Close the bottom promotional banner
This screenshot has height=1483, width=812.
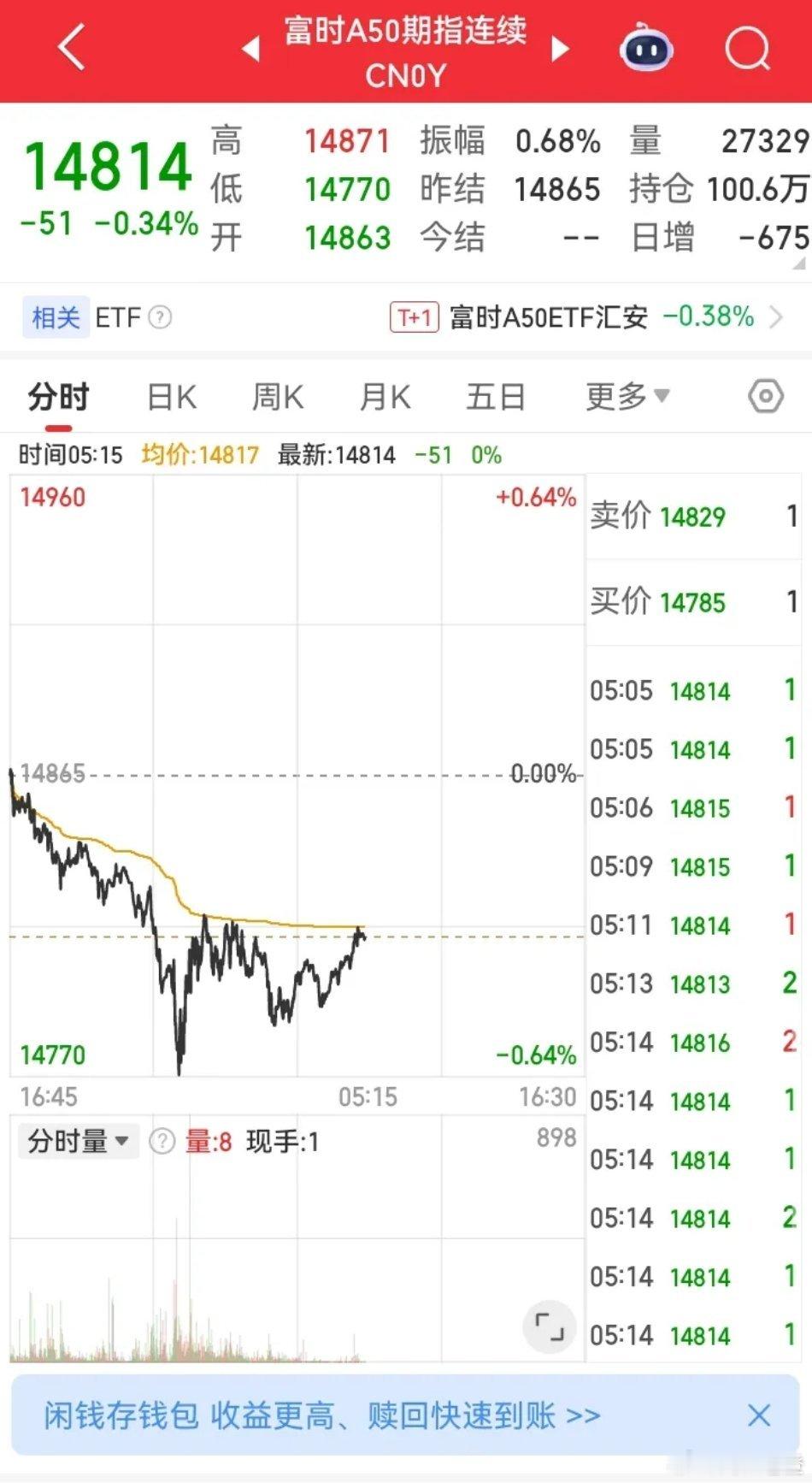(759, 1415)
